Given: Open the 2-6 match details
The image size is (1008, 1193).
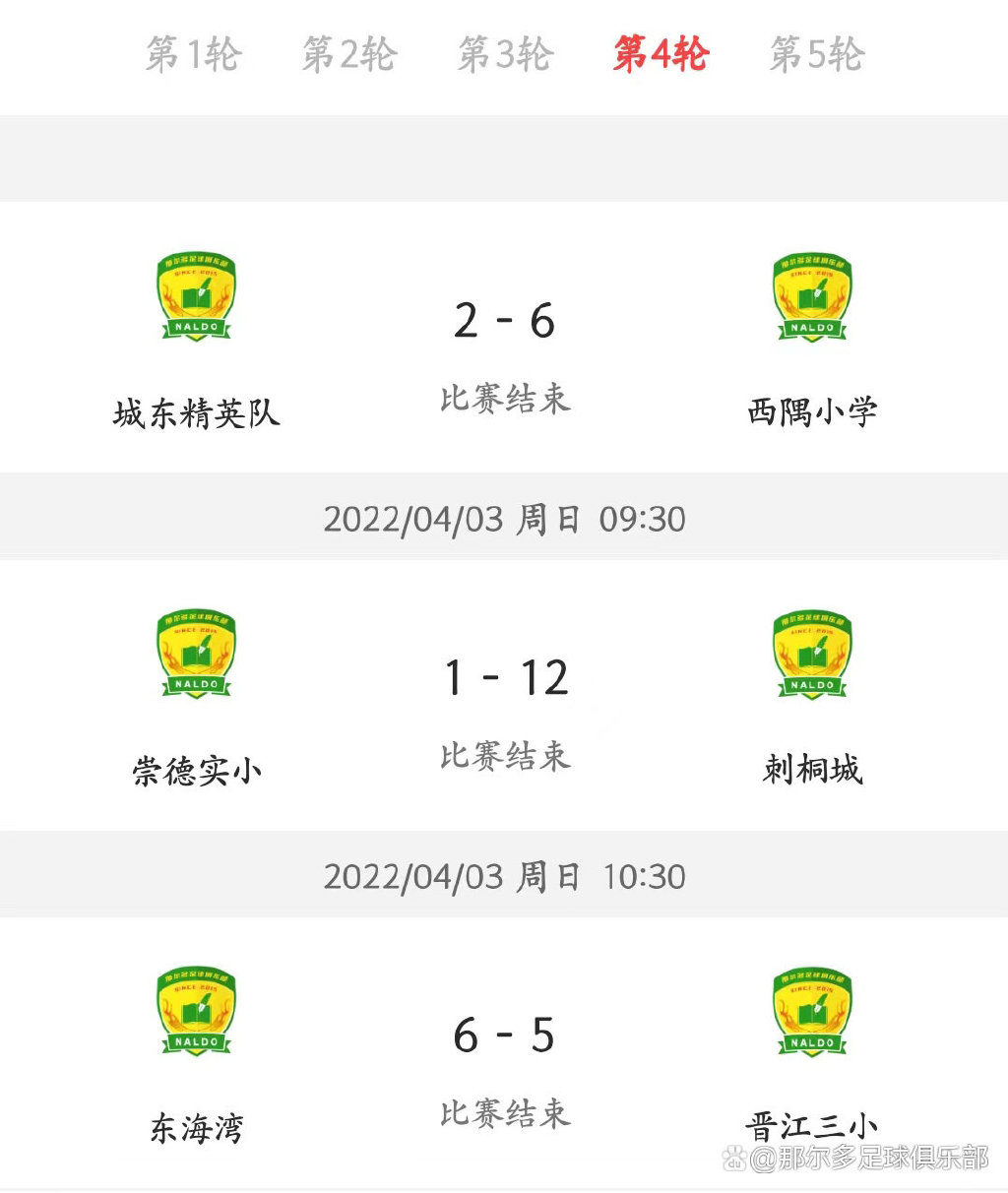Looking at the screenshot, I should (x=504, y=317).
